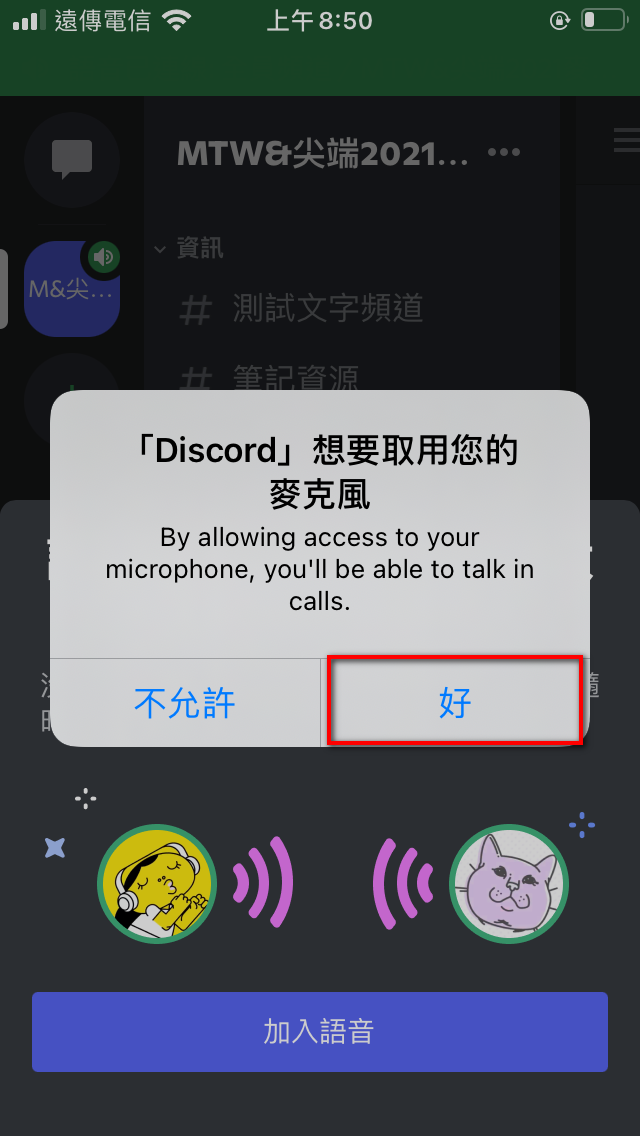
Task: Open the 測試文字頻道 text channel
Action: [x=326, y=309]
